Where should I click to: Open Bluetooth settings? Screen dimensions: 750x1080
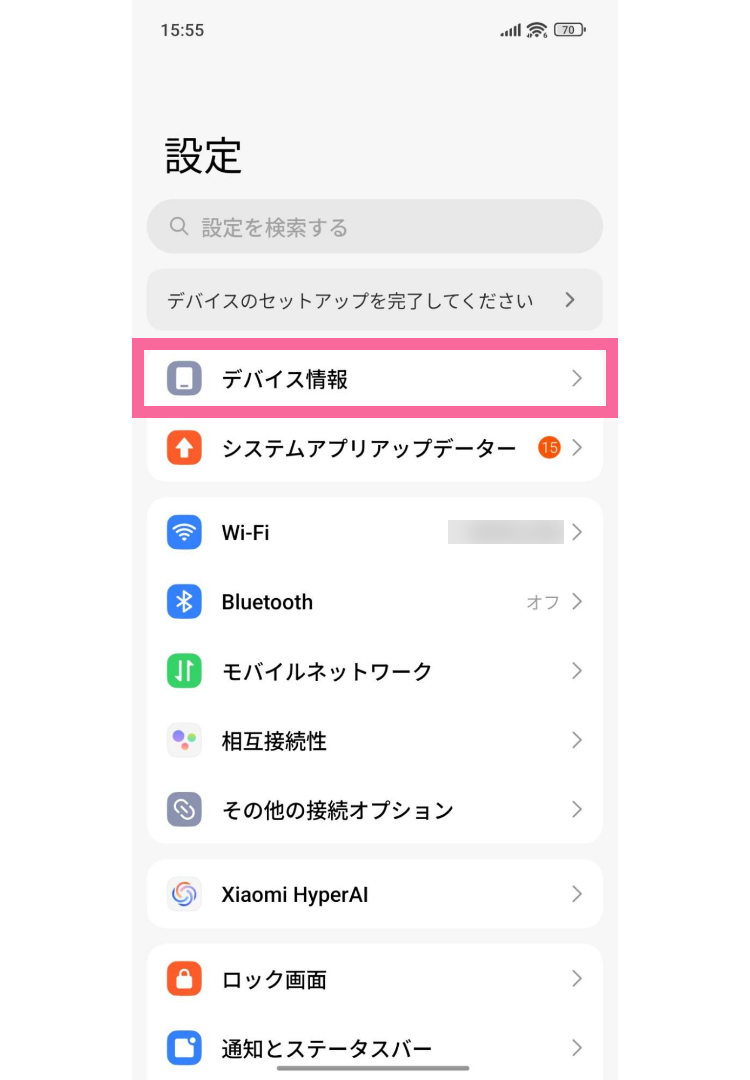[x=374, y=602]
